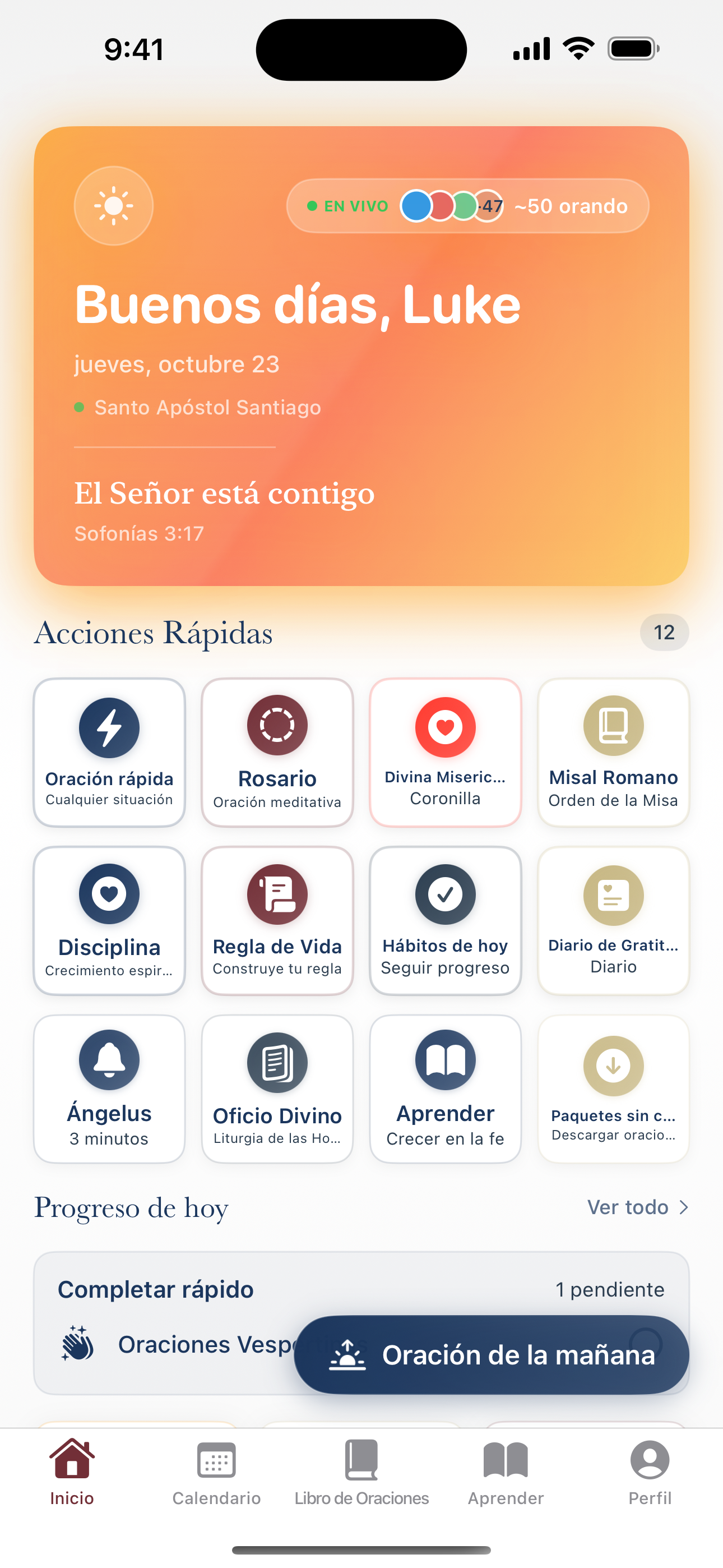This screenshot has width=723, height=1568.
Task: Expand Ver todo progress section
Action: 637,1207
